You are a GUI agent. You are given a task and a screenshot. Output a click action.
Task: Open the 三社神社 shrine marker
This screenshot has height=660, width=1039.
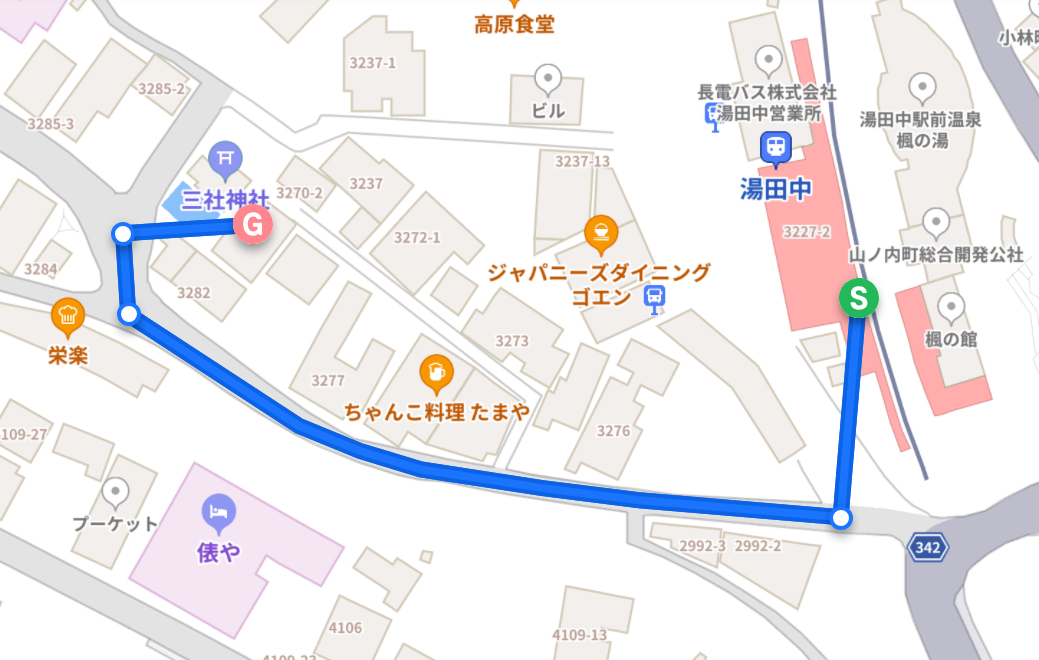226,157
